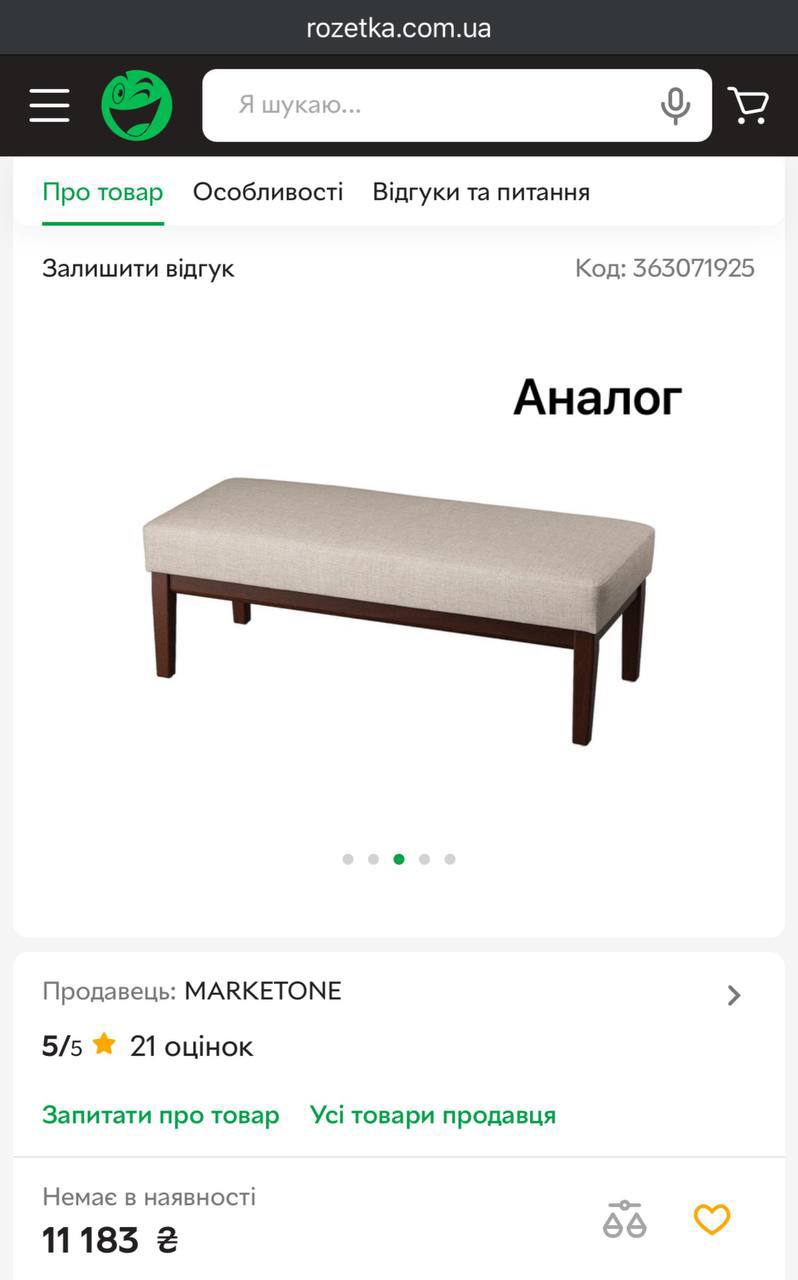Tap Залишити відгук to write a review
Image resolution: width=798 pixels, height=1280 pixels.
point(138,268)
